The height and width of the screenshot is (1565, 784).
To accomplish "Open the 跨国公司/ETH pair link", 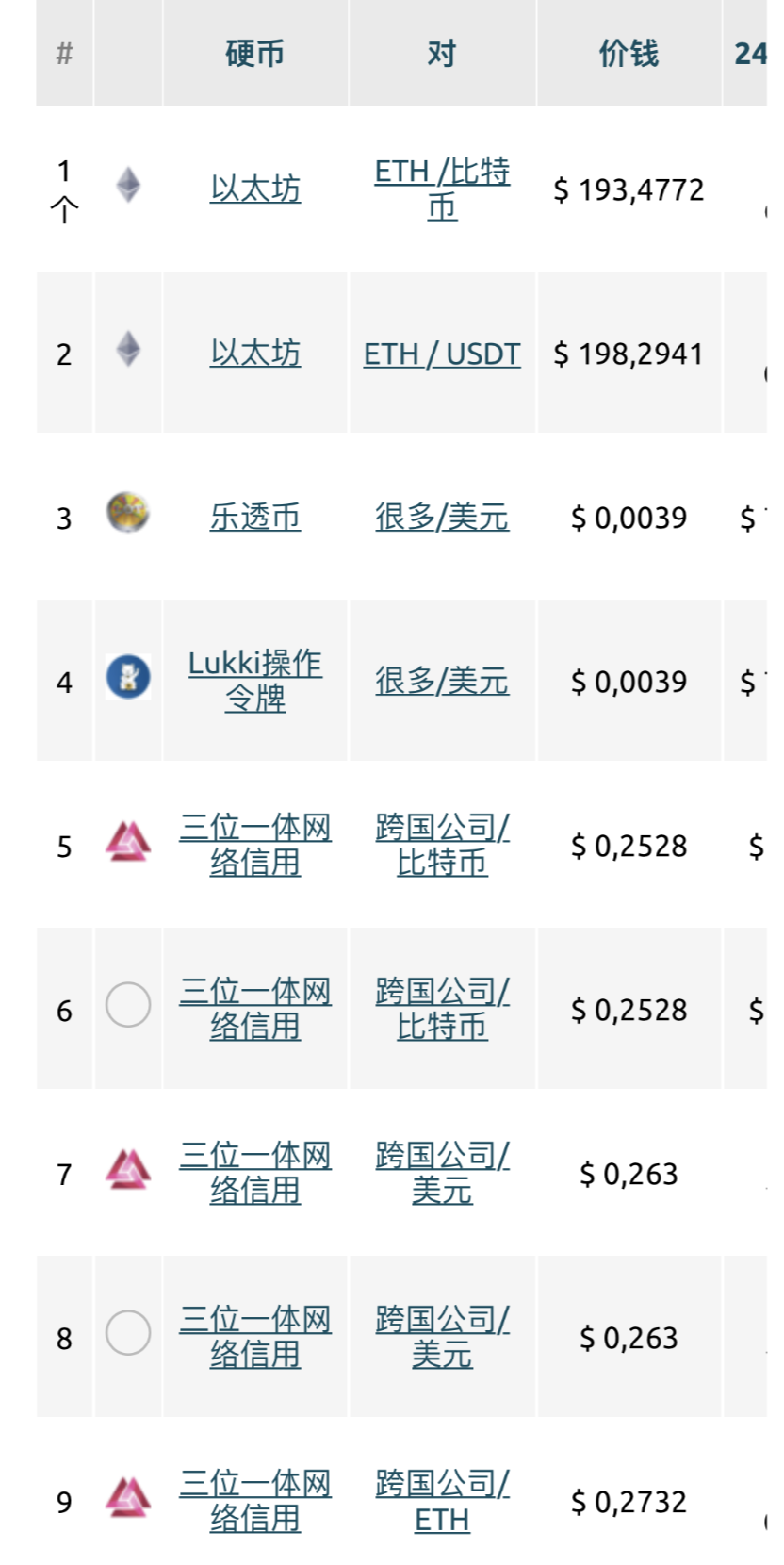I will tap(442, 1501).
